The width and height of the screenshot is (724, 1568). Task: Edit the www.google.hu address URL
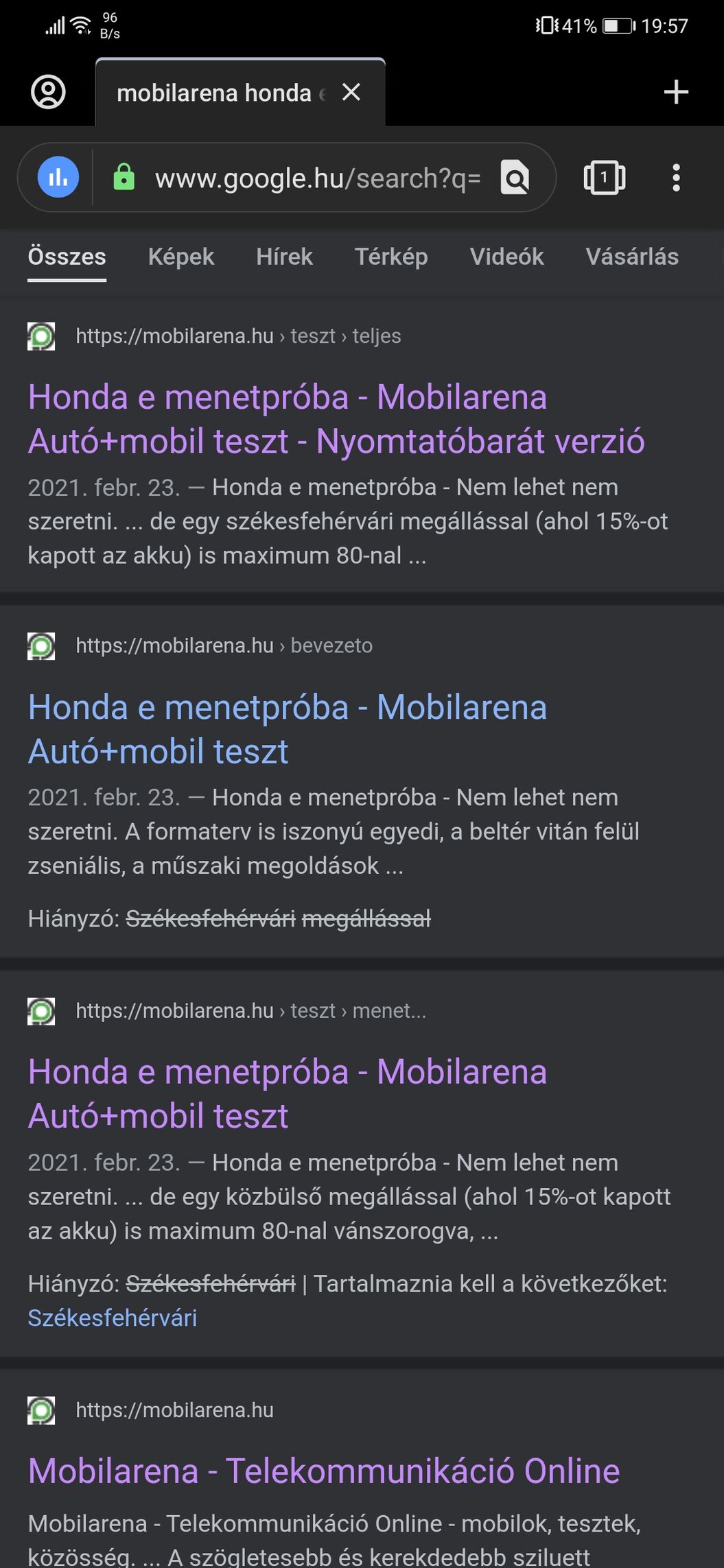(318, 178)
